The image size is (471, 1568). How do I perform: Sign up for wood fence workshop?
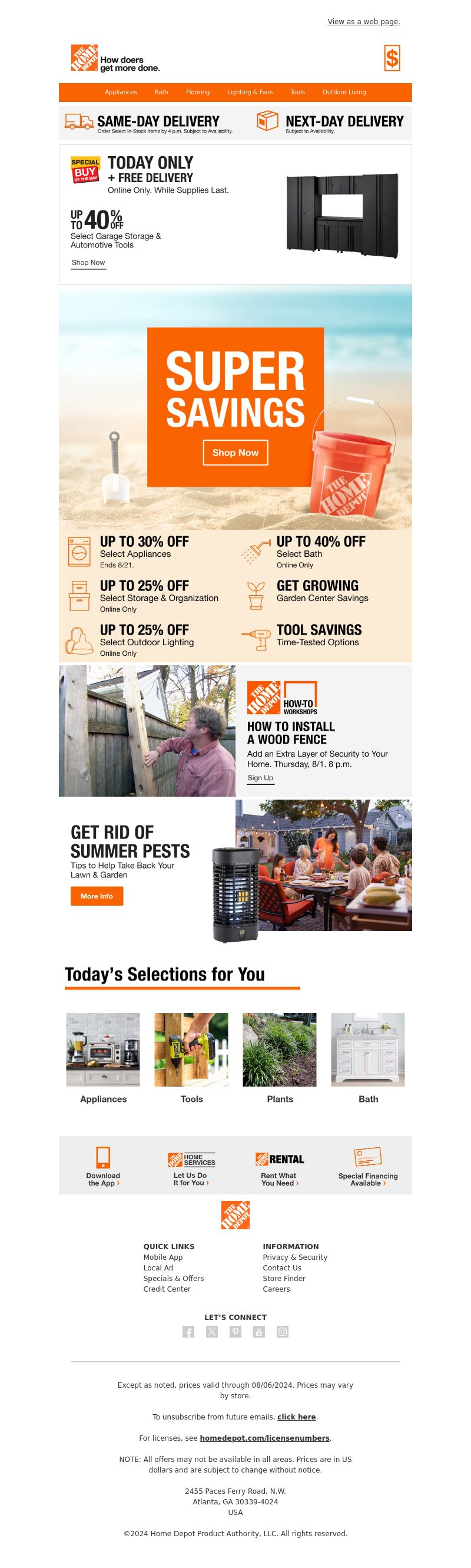click(260, 777)
